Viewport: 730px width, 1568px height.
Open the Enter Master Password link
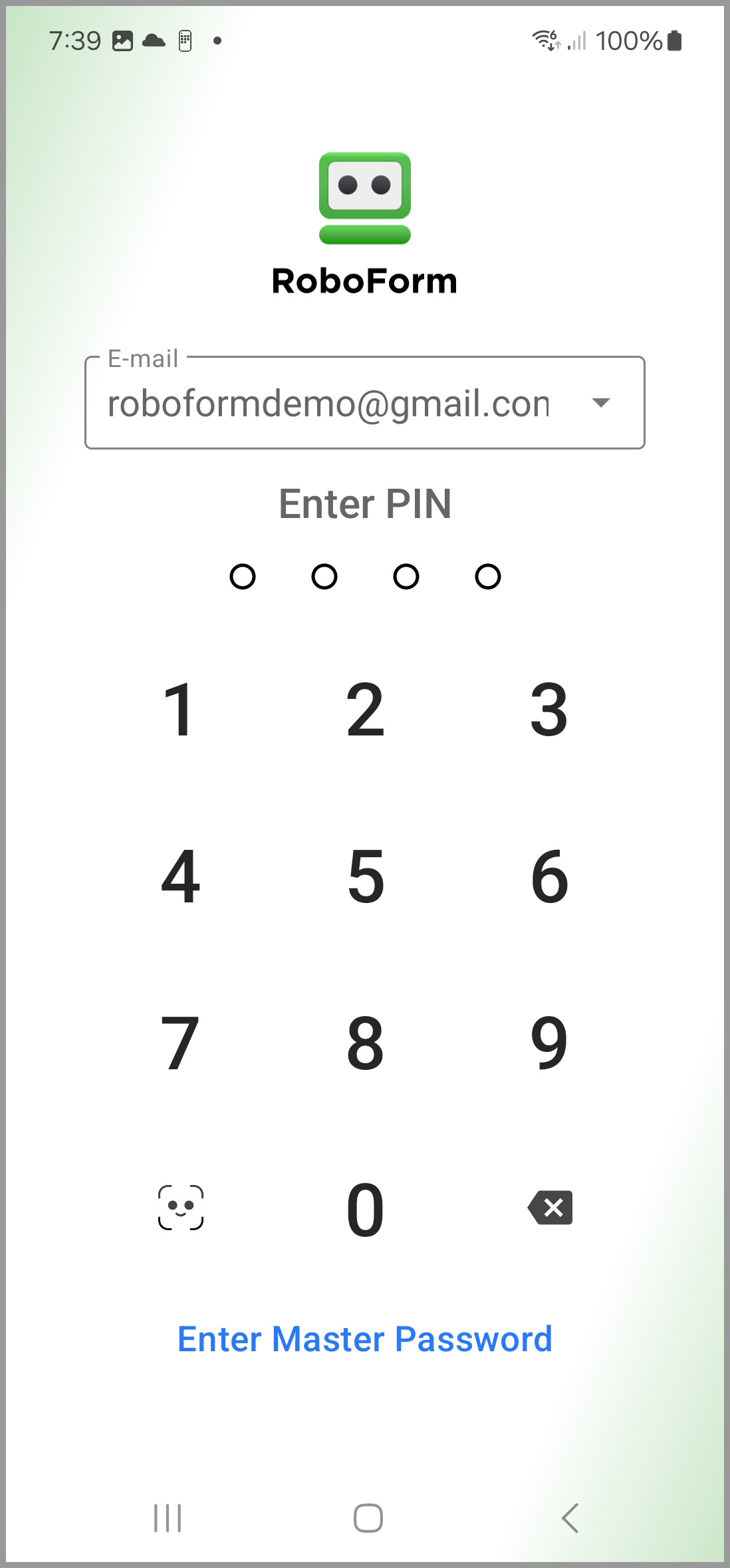(365, 1339)
